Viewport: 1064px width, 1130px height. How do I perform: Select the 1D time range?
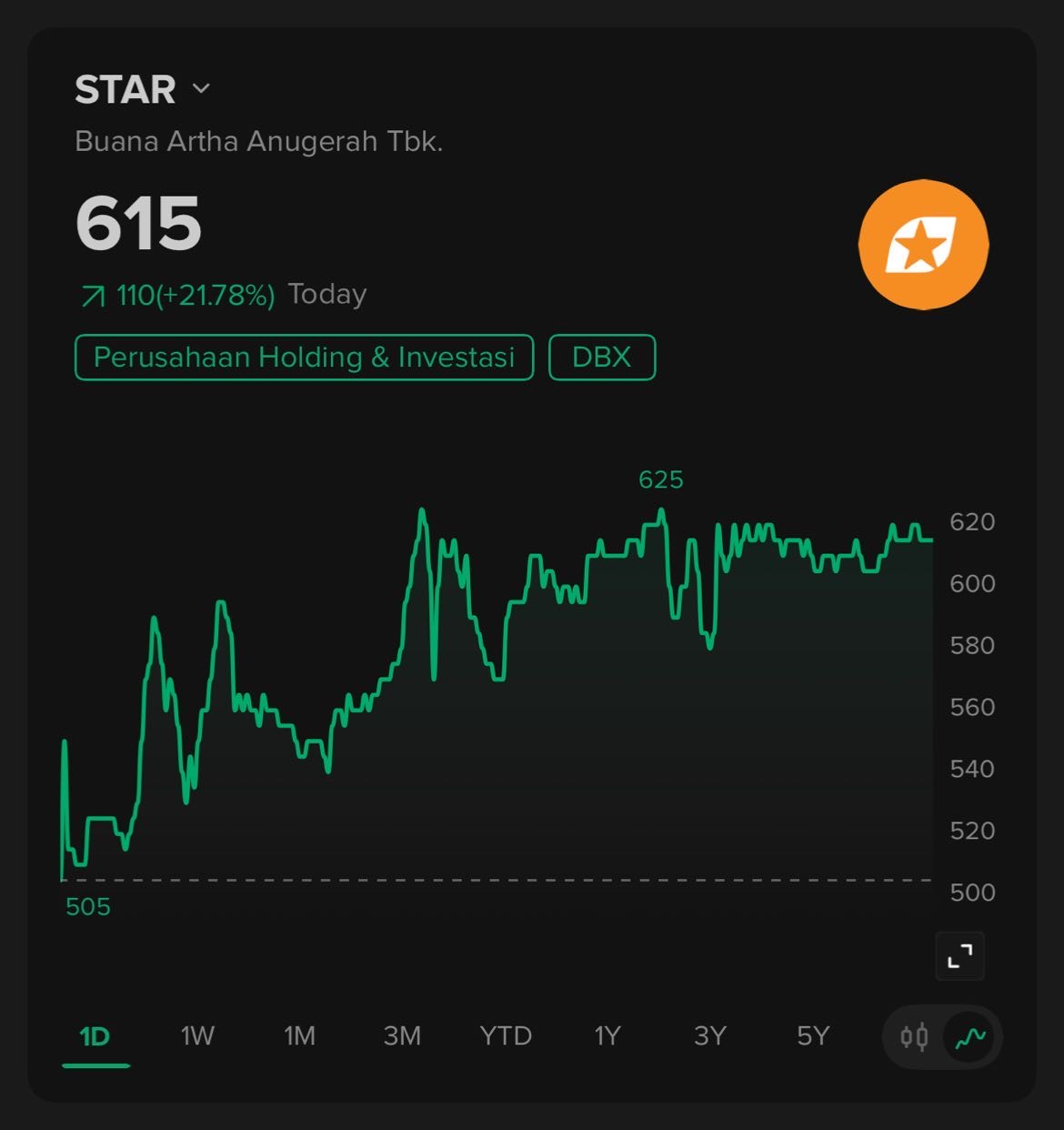click(x=95, y=1036)
